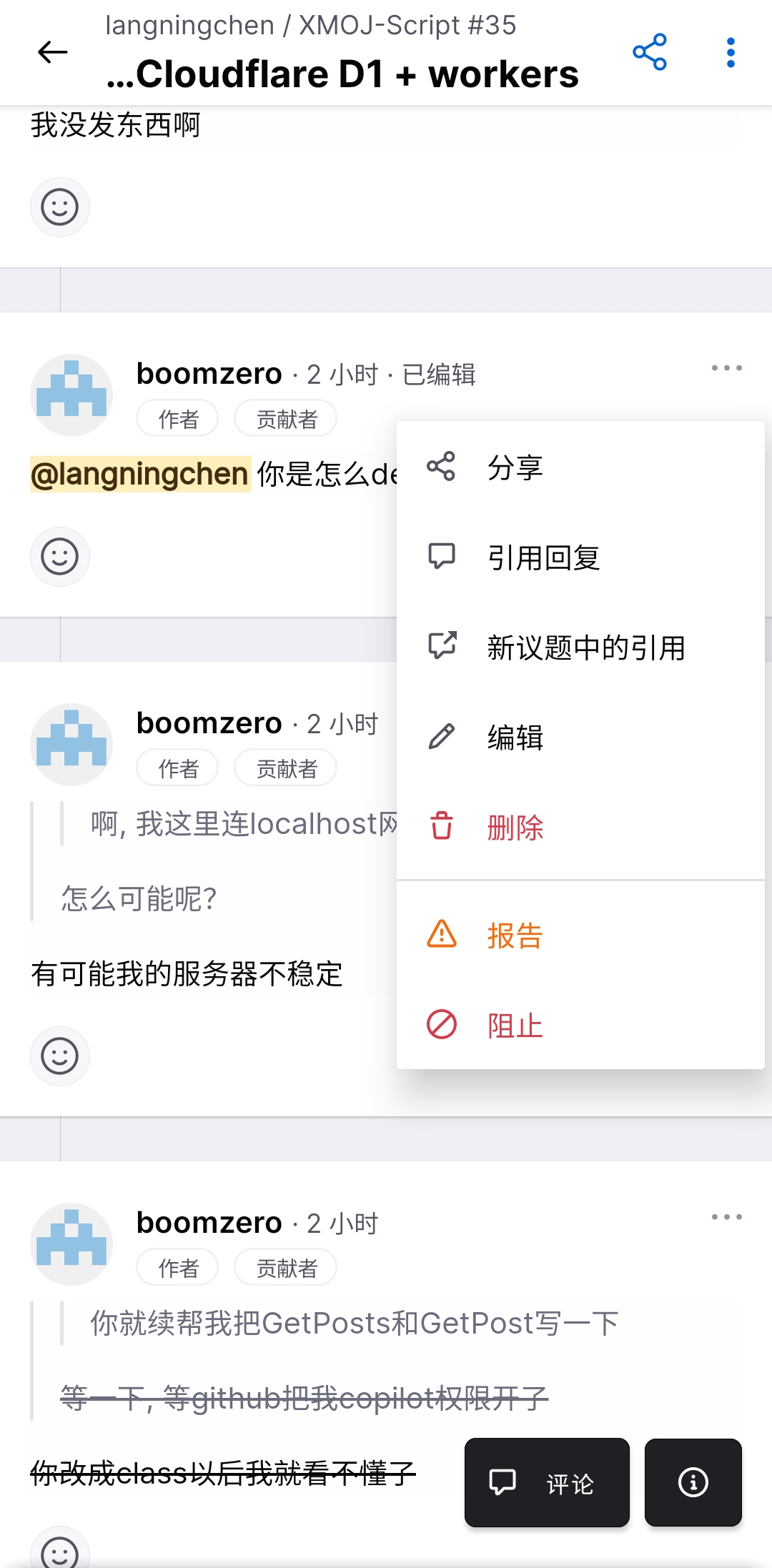Select 编辑 to edit the comment
This screenshot has width=772, height=1568.
[518, 738]
